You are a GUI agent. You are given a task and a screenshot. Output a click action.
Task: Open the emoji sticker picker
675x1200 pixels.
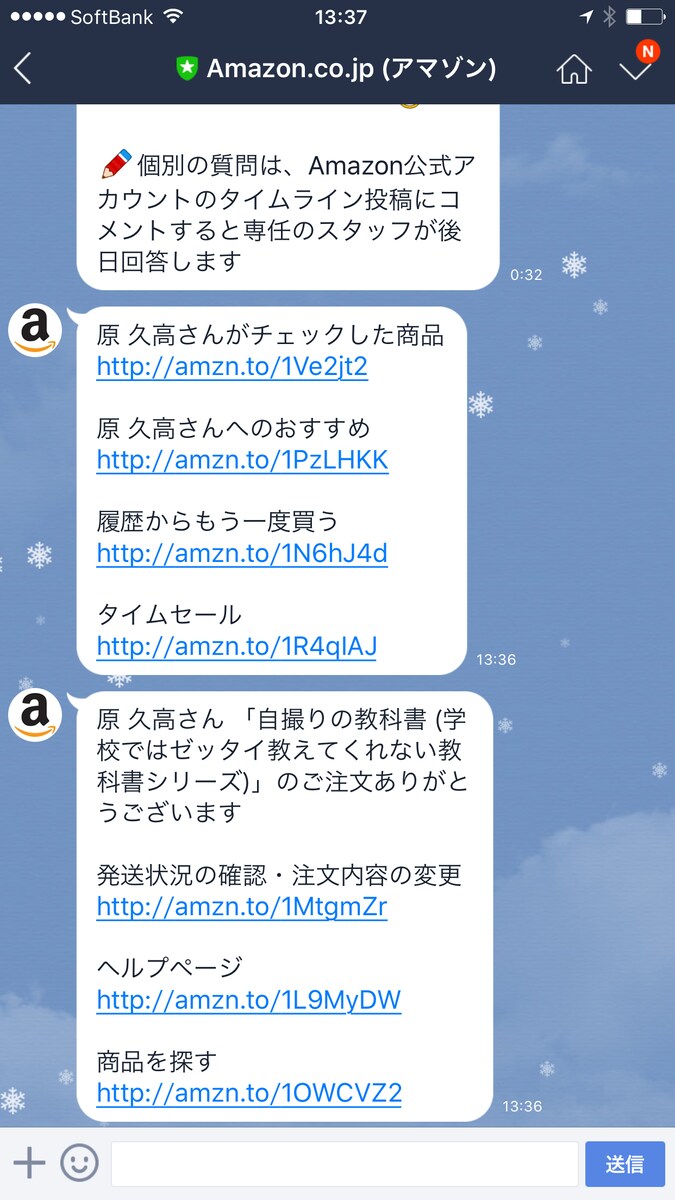point(80,1163)
